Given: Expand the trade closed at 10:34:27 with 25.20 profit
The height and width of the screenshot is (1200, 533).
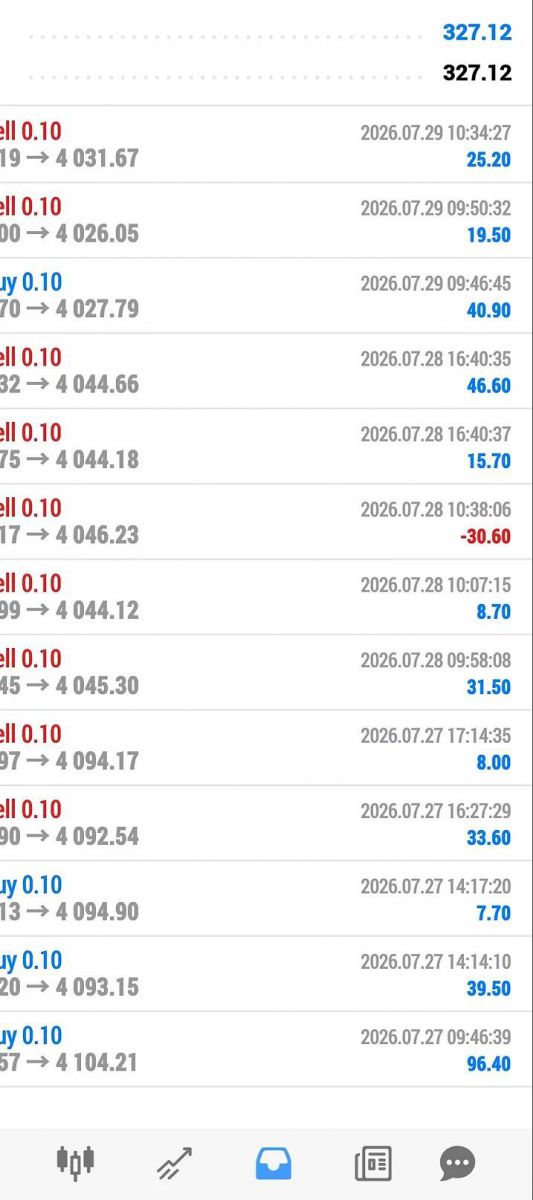Looking at the screenshot, I should 266,145.
